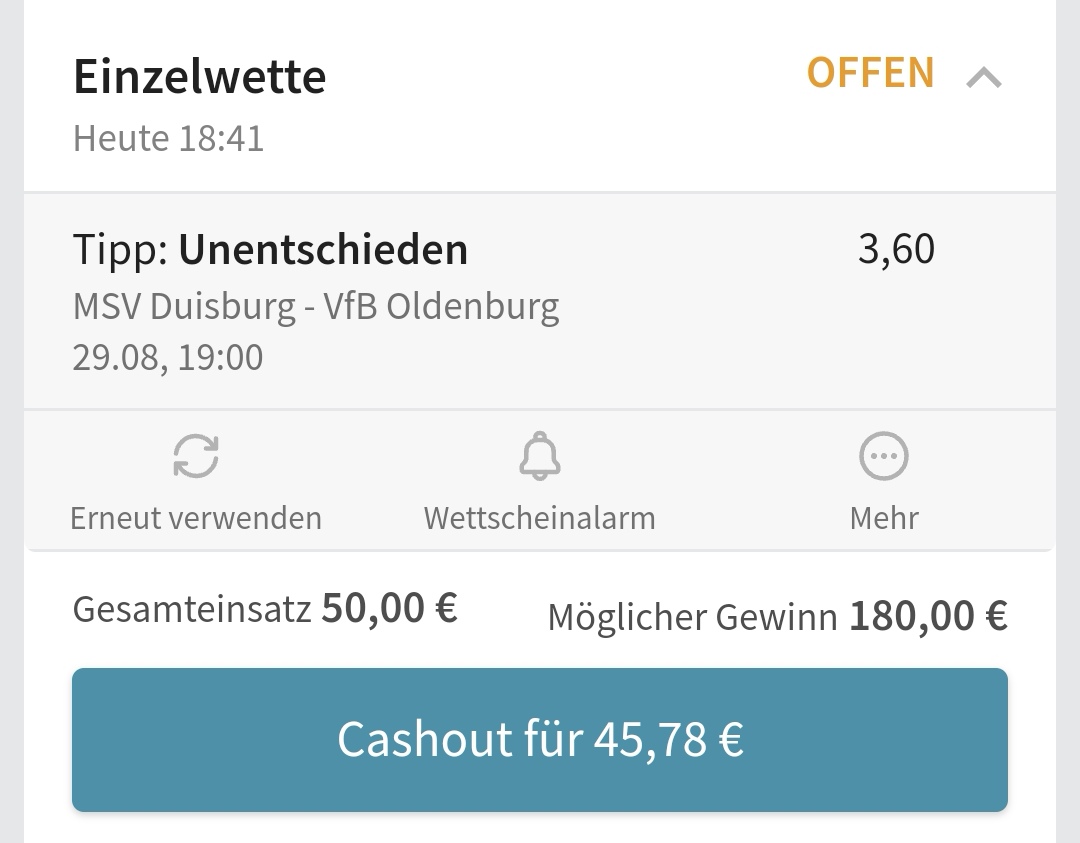The image size is (1080, 843).
Task: Cash out the bet for 45,78 €
Action: pyautogui.click(x=540, y=739)
